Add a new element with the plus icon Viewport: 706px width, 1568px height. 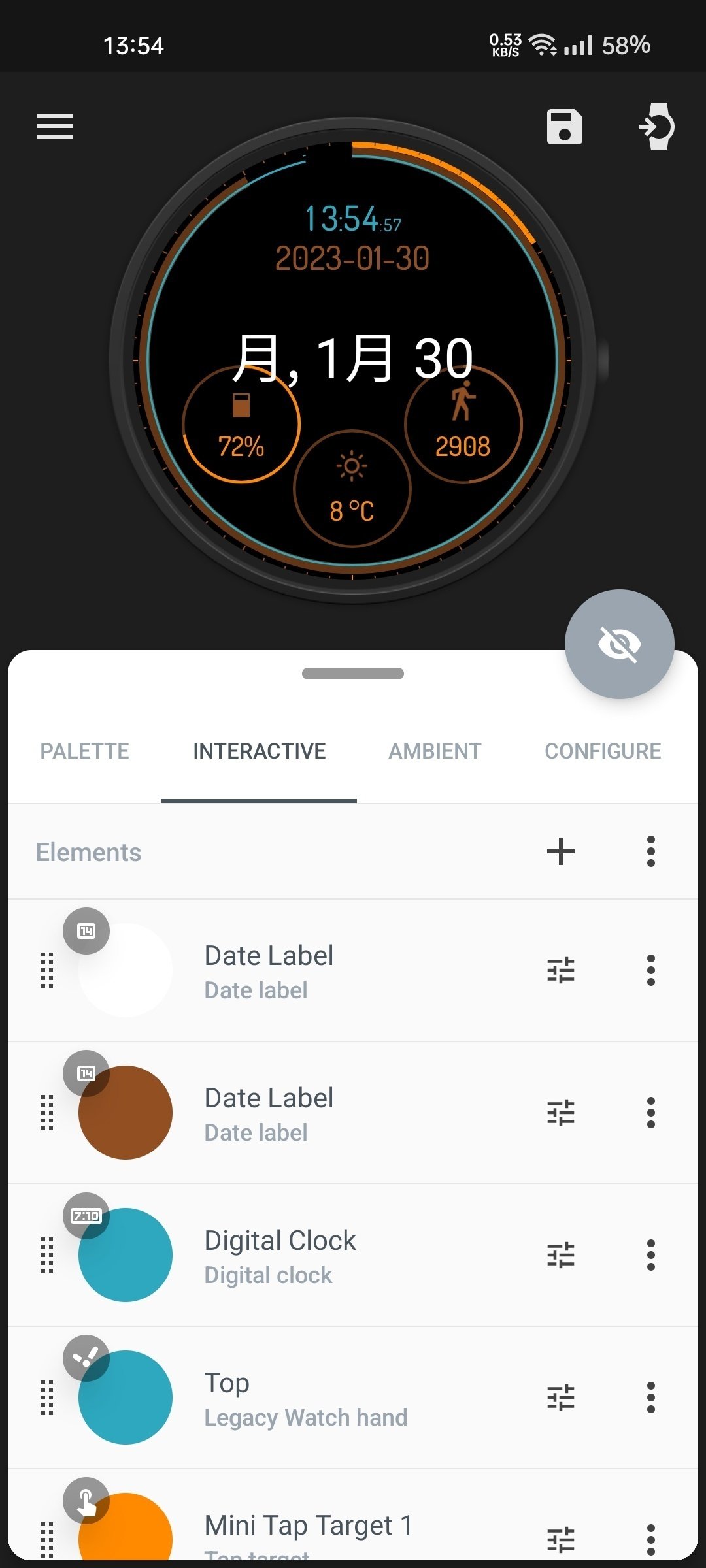click(x=561, y=851)
